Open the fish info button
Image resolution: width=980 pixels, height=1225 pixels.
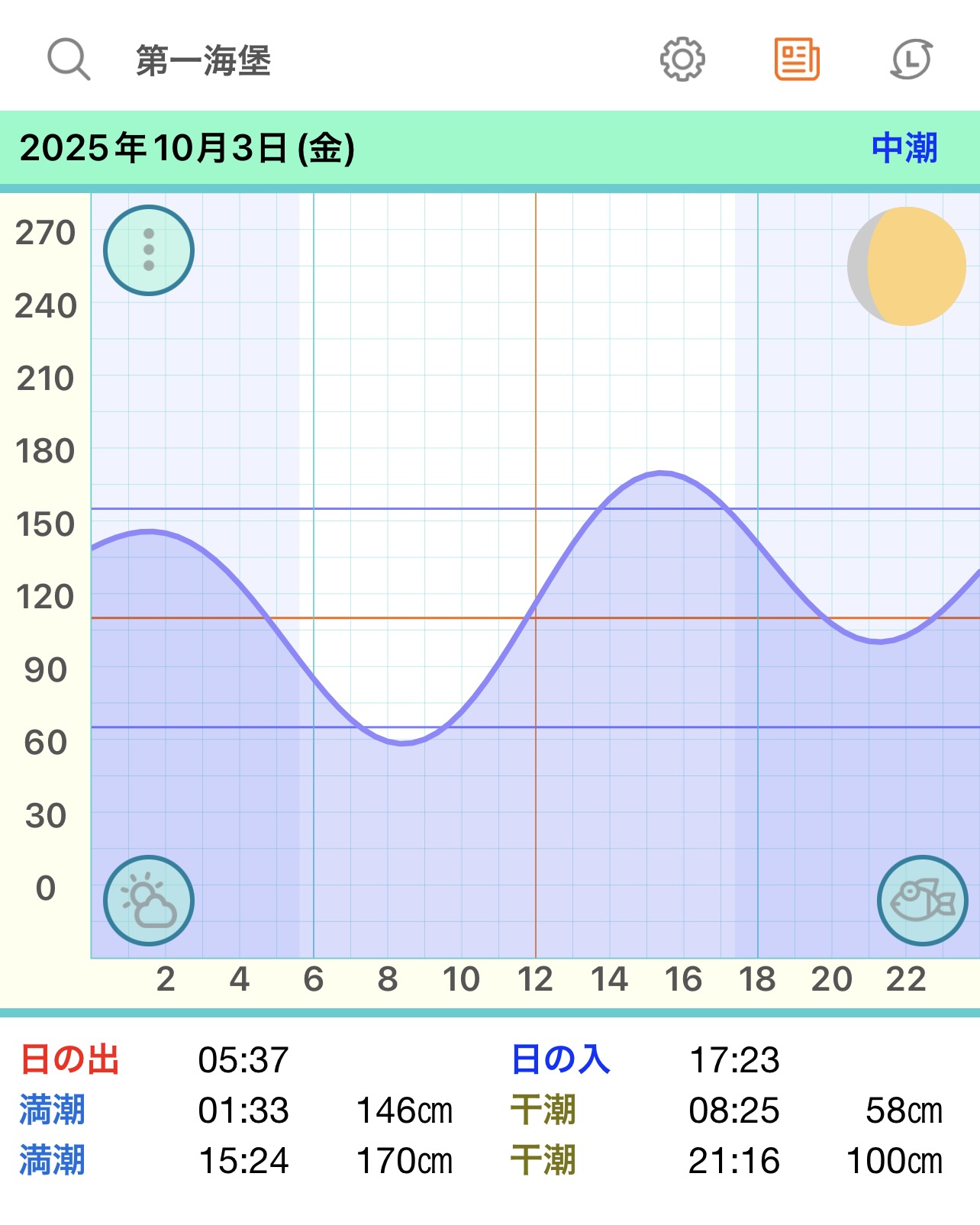[922, 901]
